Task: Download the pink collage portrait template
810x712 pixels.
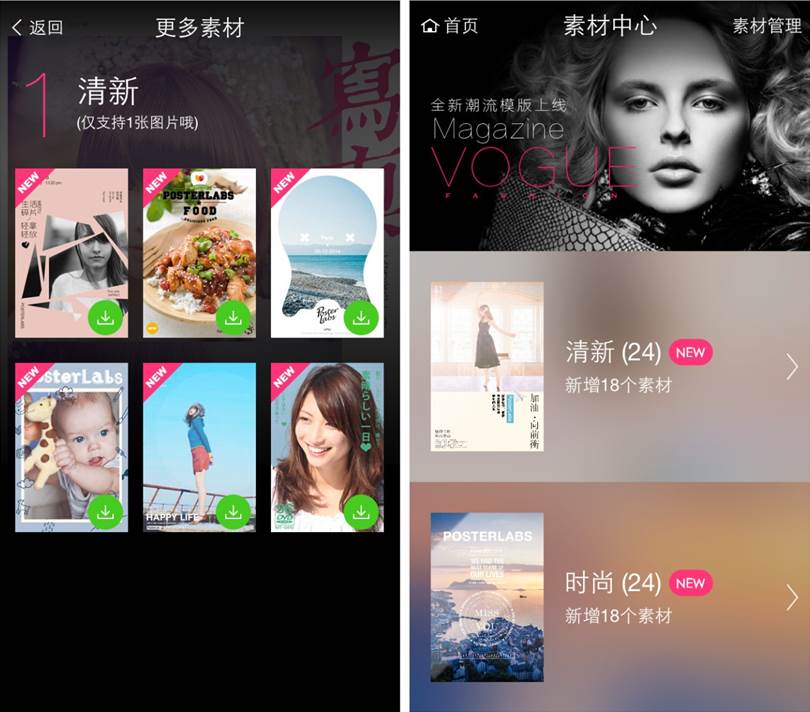Action: coord(106,318)
